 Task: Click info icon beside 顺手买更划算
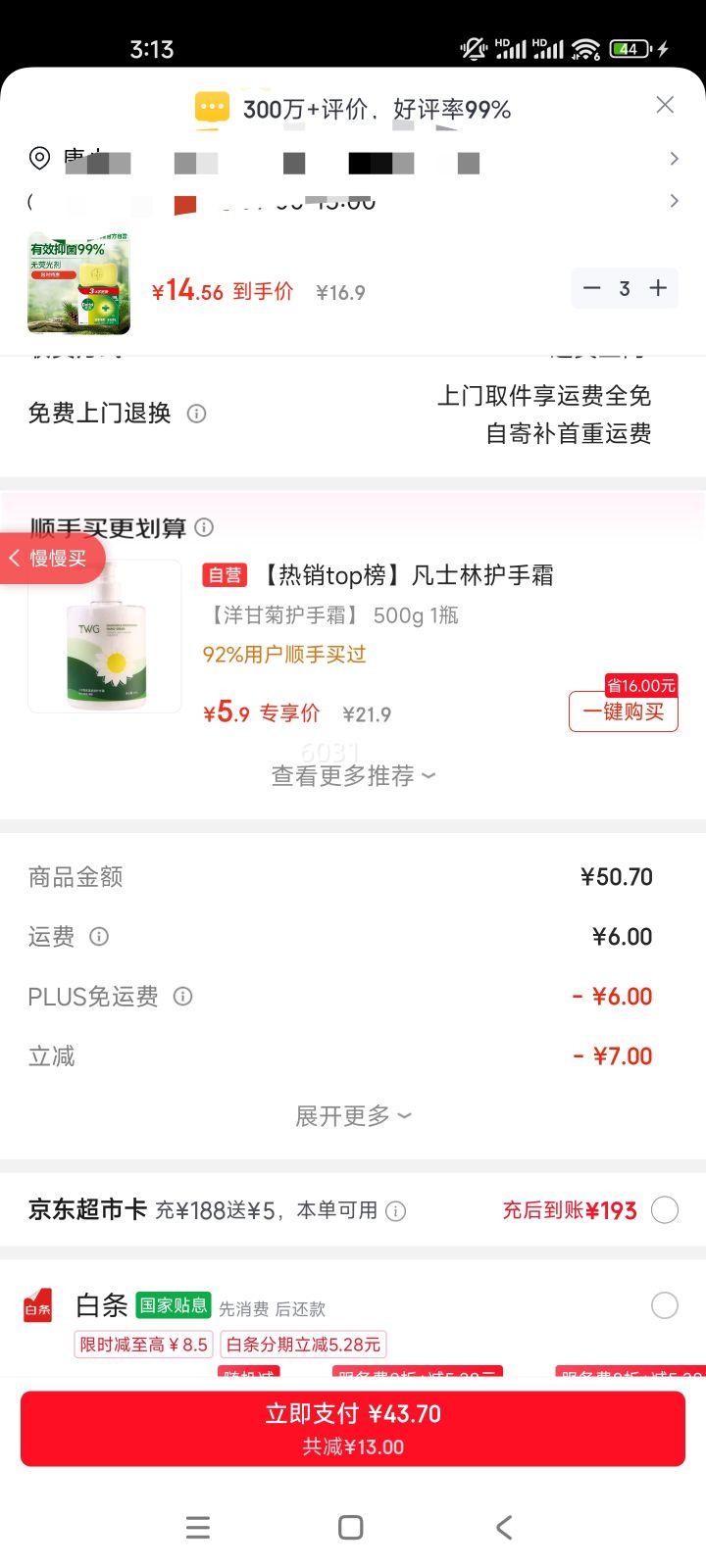[x=204, y=527]
